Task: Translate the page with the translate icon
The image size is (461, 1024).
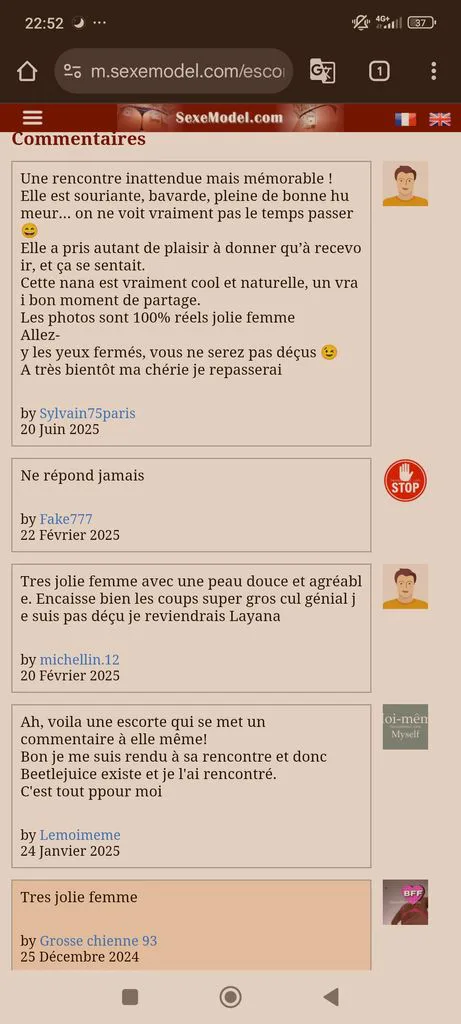Action: pyautogui.click(x=322, y=71)
